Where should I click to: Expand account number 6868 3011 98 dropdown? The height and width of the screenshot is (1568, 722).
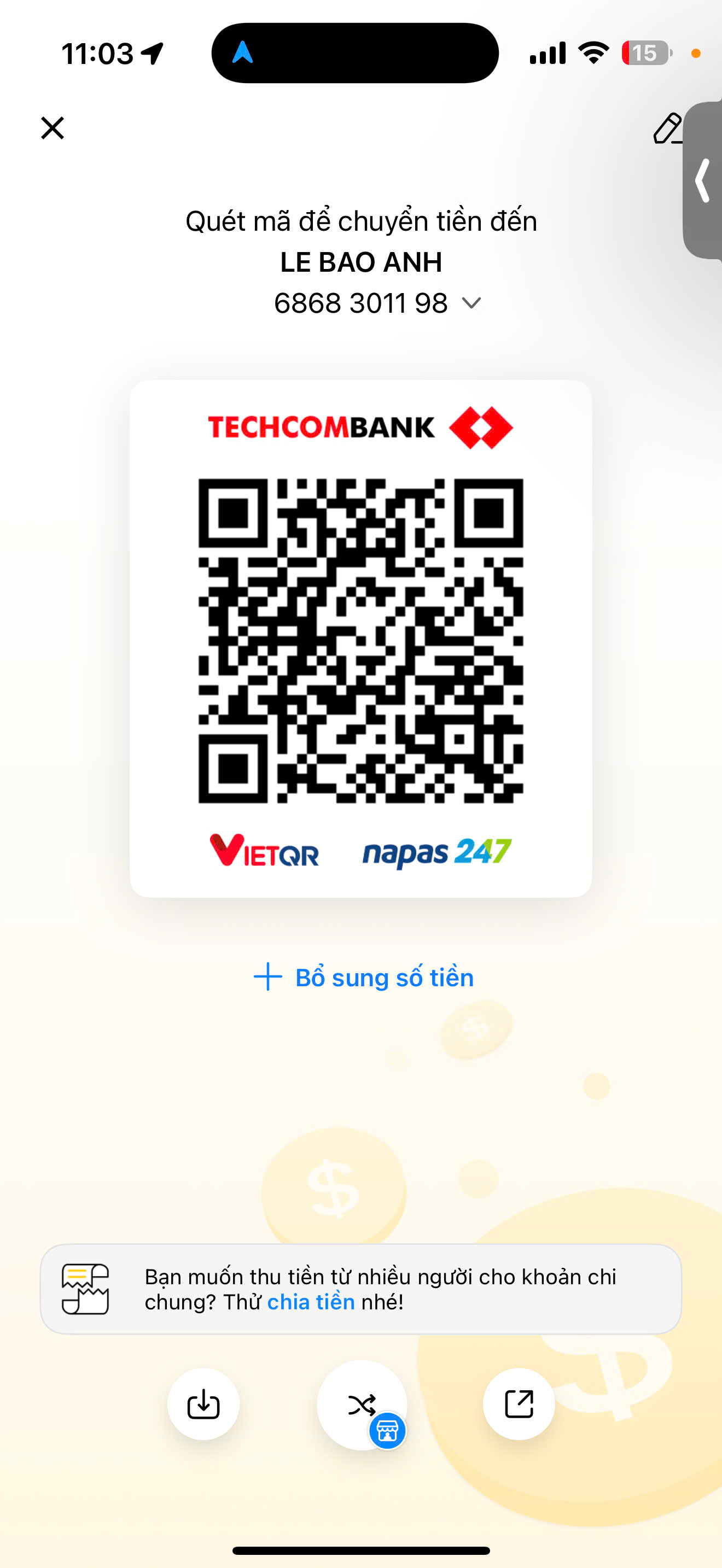(x=470, y=302)
